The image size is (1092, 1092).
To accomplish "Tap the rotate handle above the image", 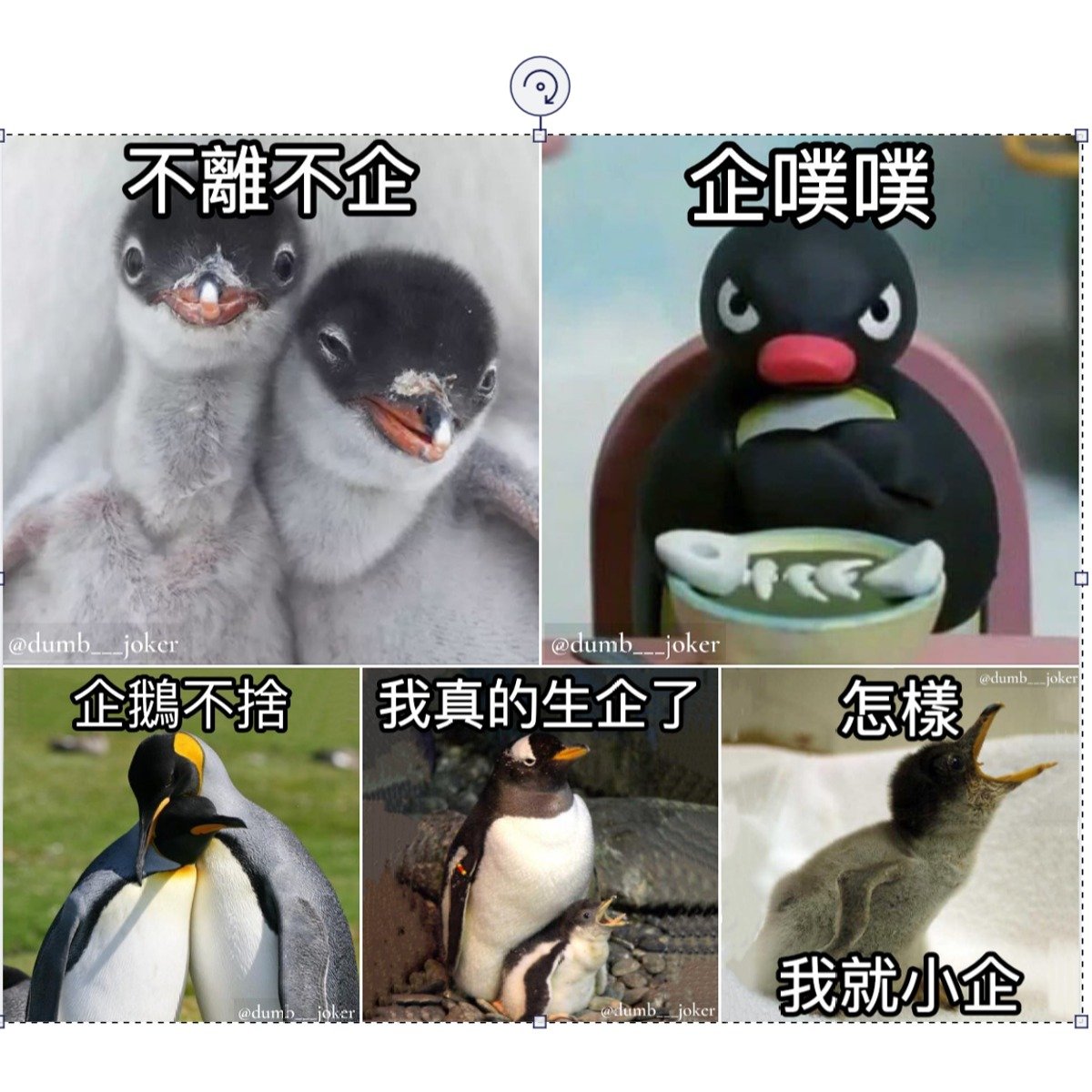I will pyautogui.click(x=541, y=87).
